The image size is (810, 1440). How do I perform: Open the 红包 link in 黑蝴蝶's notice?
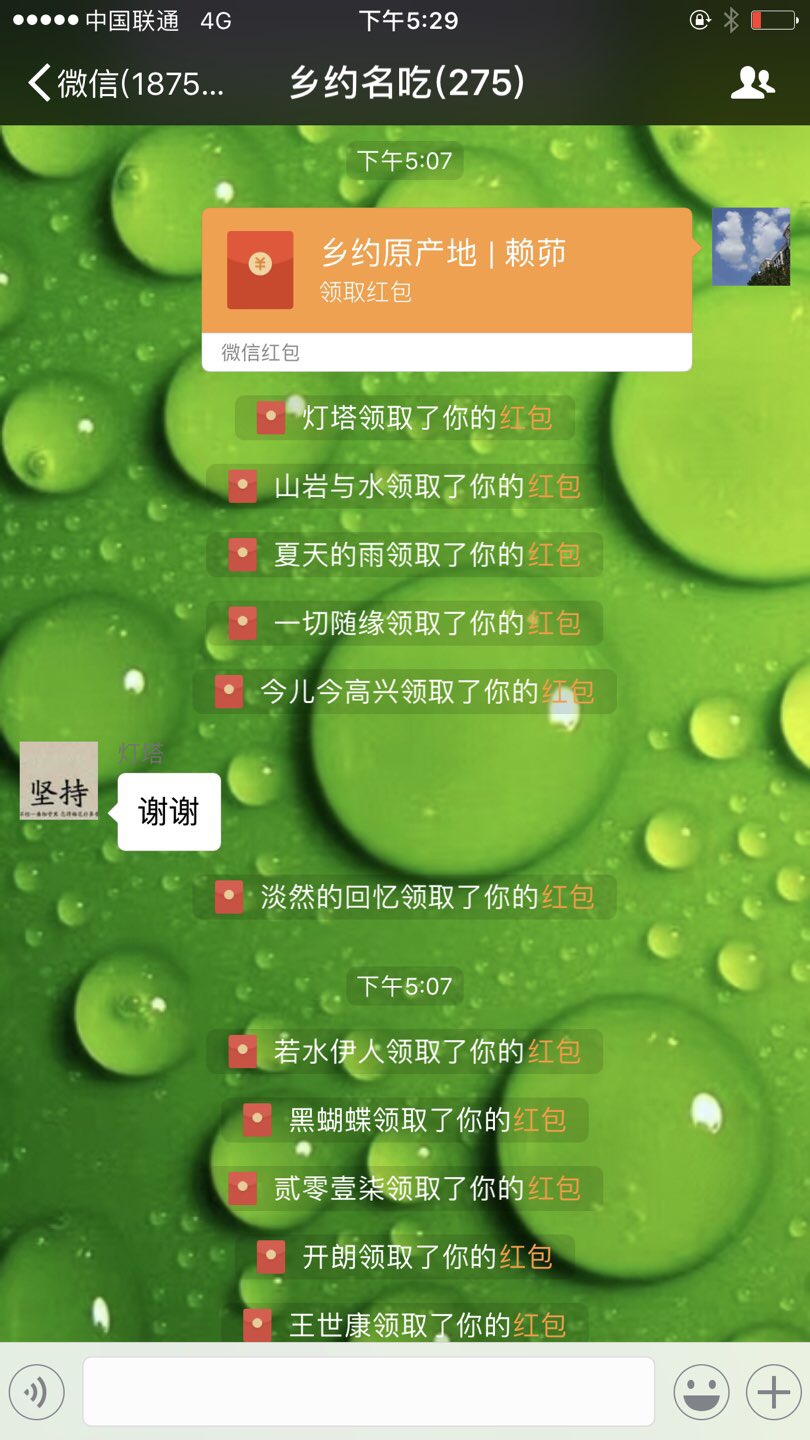pyautogui.click(x=540, y=1120)
